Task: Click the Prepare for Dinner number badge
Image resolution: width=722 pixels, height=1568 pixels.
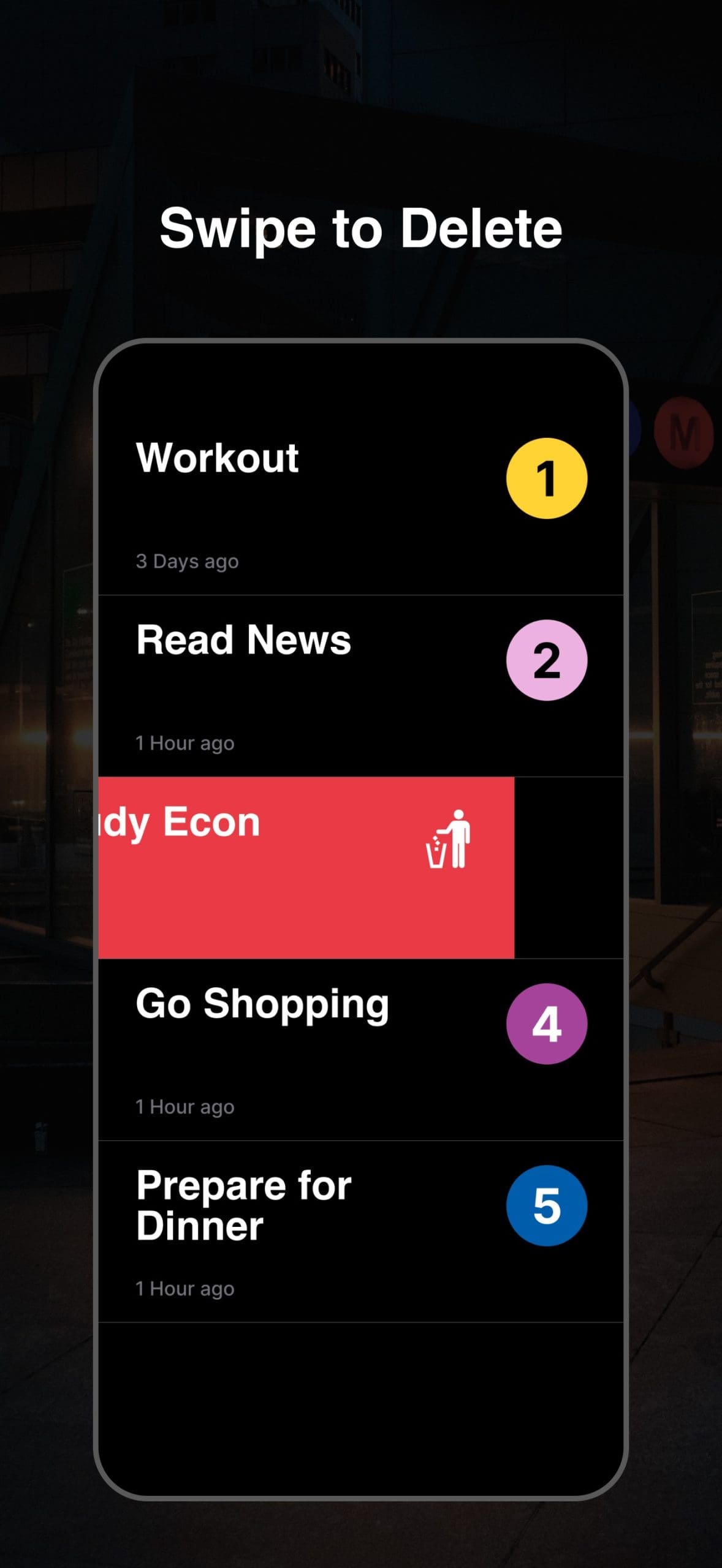Action: coord(547,1204)
